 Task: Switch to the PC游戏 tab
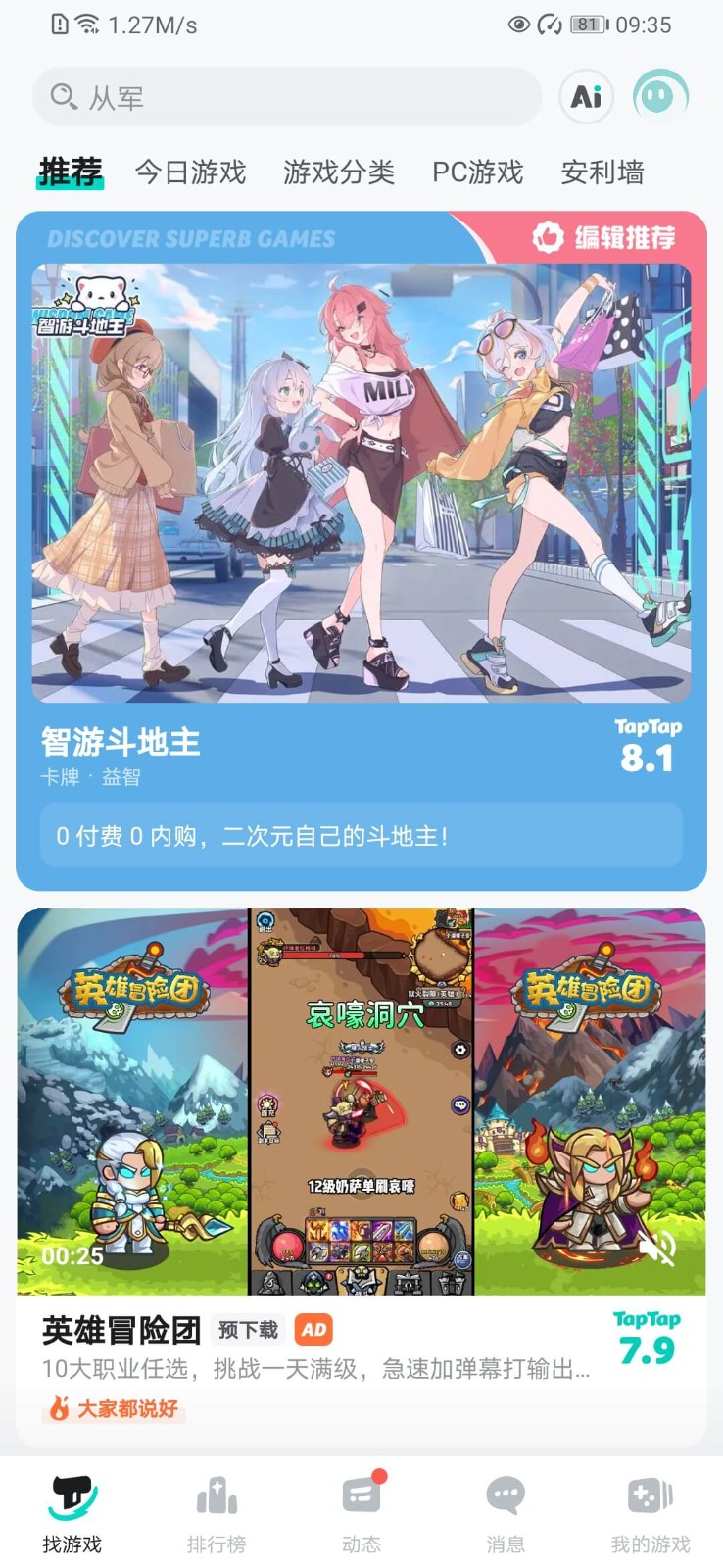(x=478, y=172)
